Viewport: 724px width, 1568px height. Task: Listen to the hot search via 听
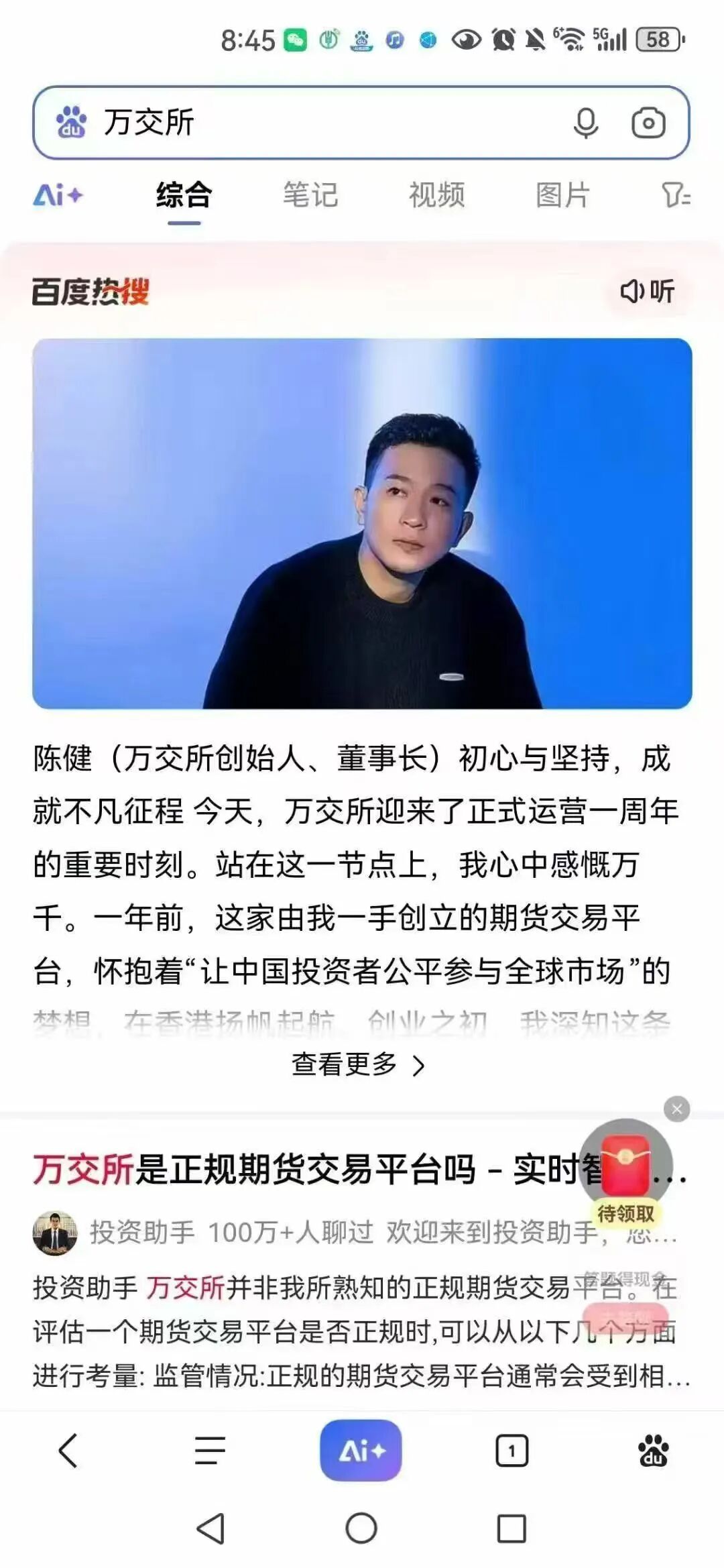(x=648, y=291)
